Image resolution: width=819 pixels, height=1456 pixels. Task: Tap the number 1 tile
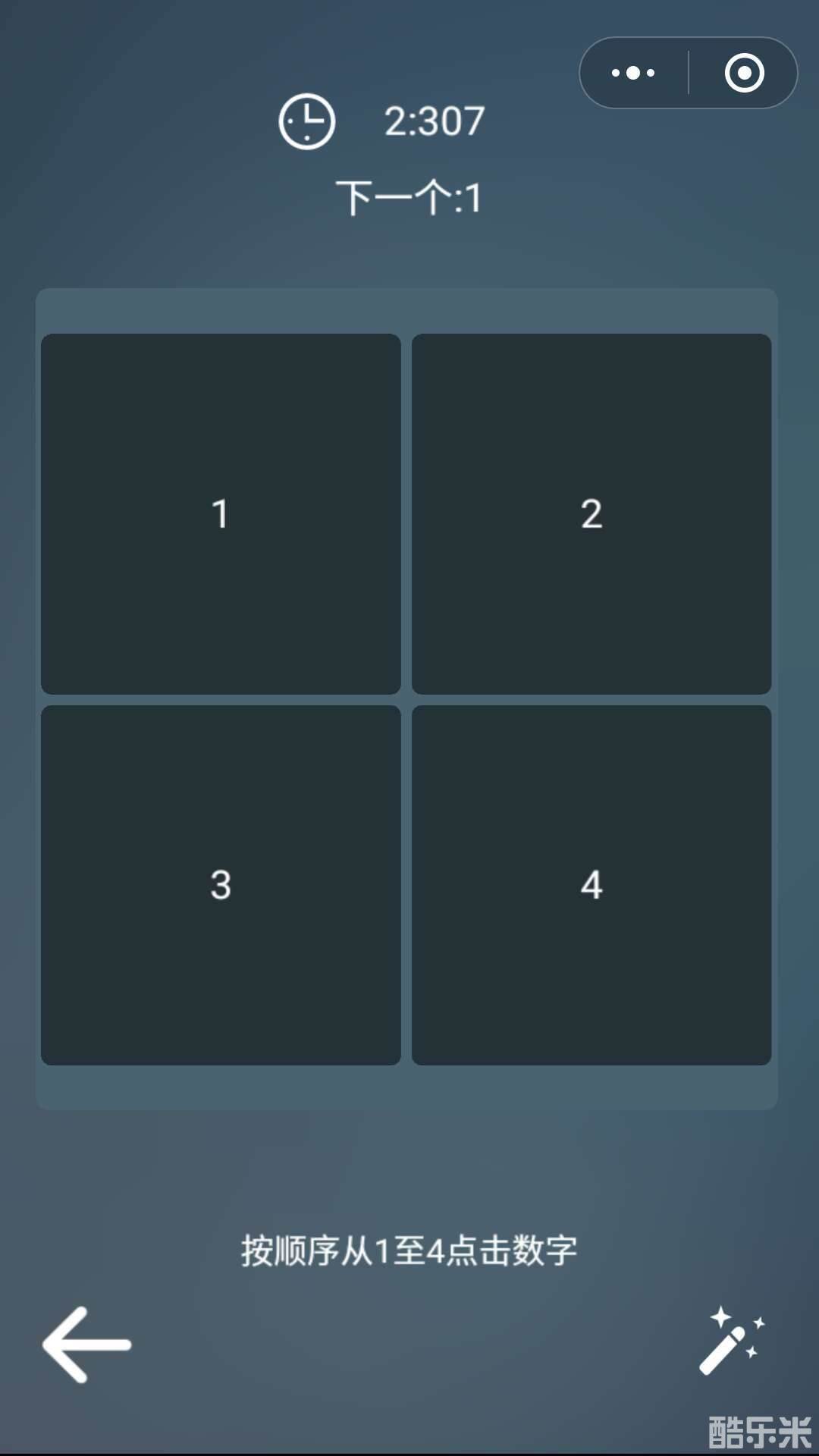tap(221, 513)
